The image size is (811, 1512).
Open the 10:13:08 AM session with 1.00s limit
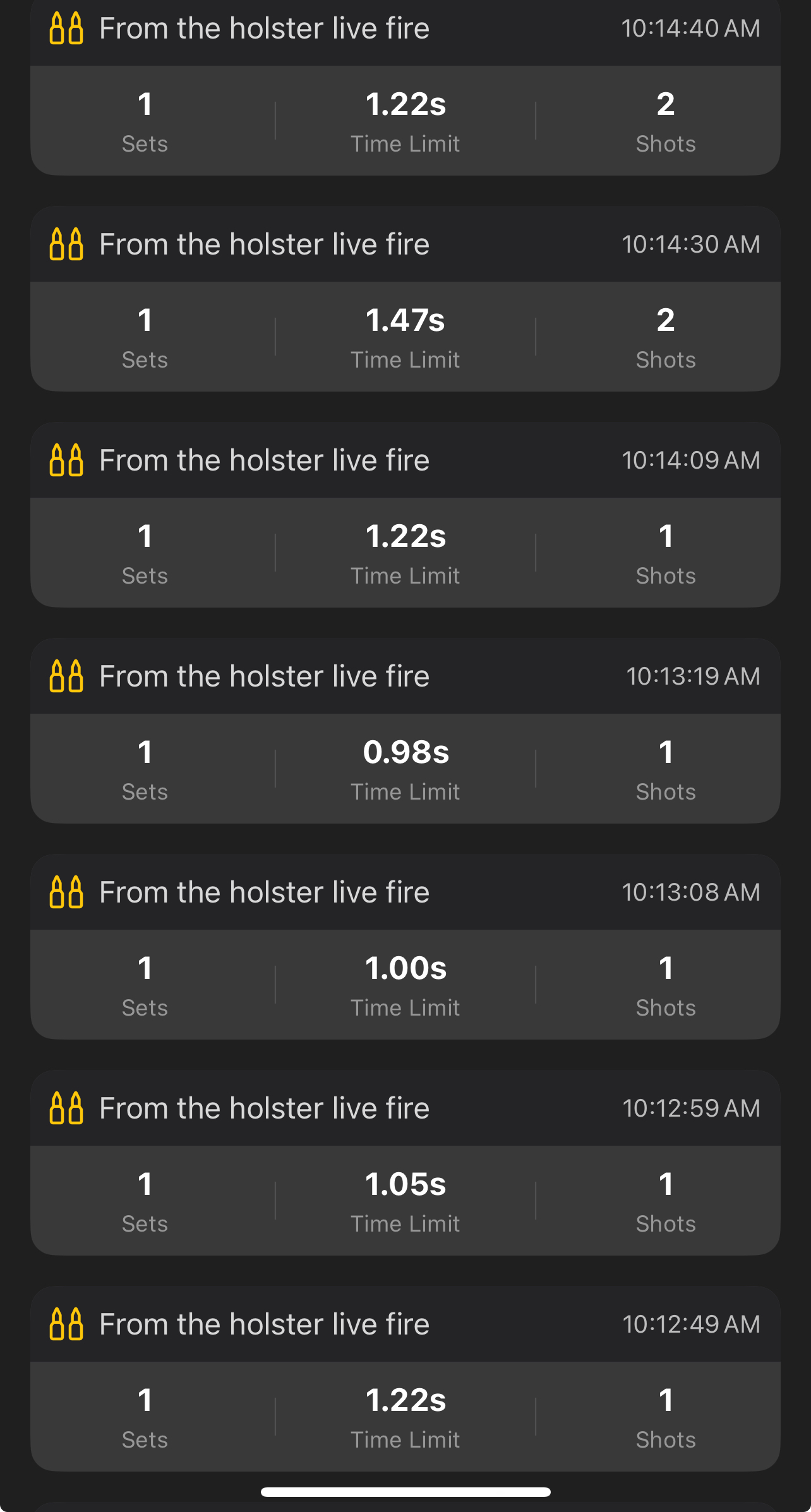[x=405, y=947]
